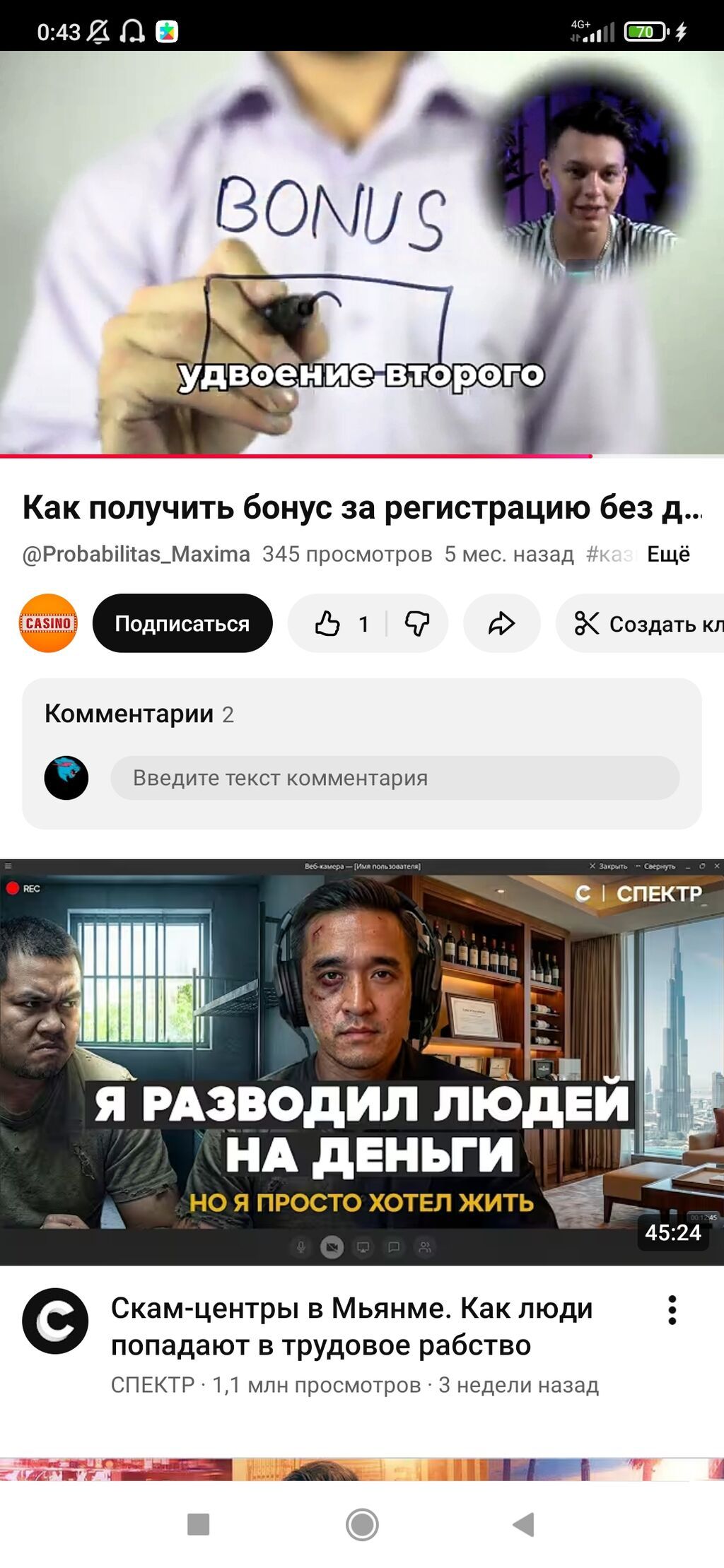Go to the system home screen

[x=362, y=1524]
